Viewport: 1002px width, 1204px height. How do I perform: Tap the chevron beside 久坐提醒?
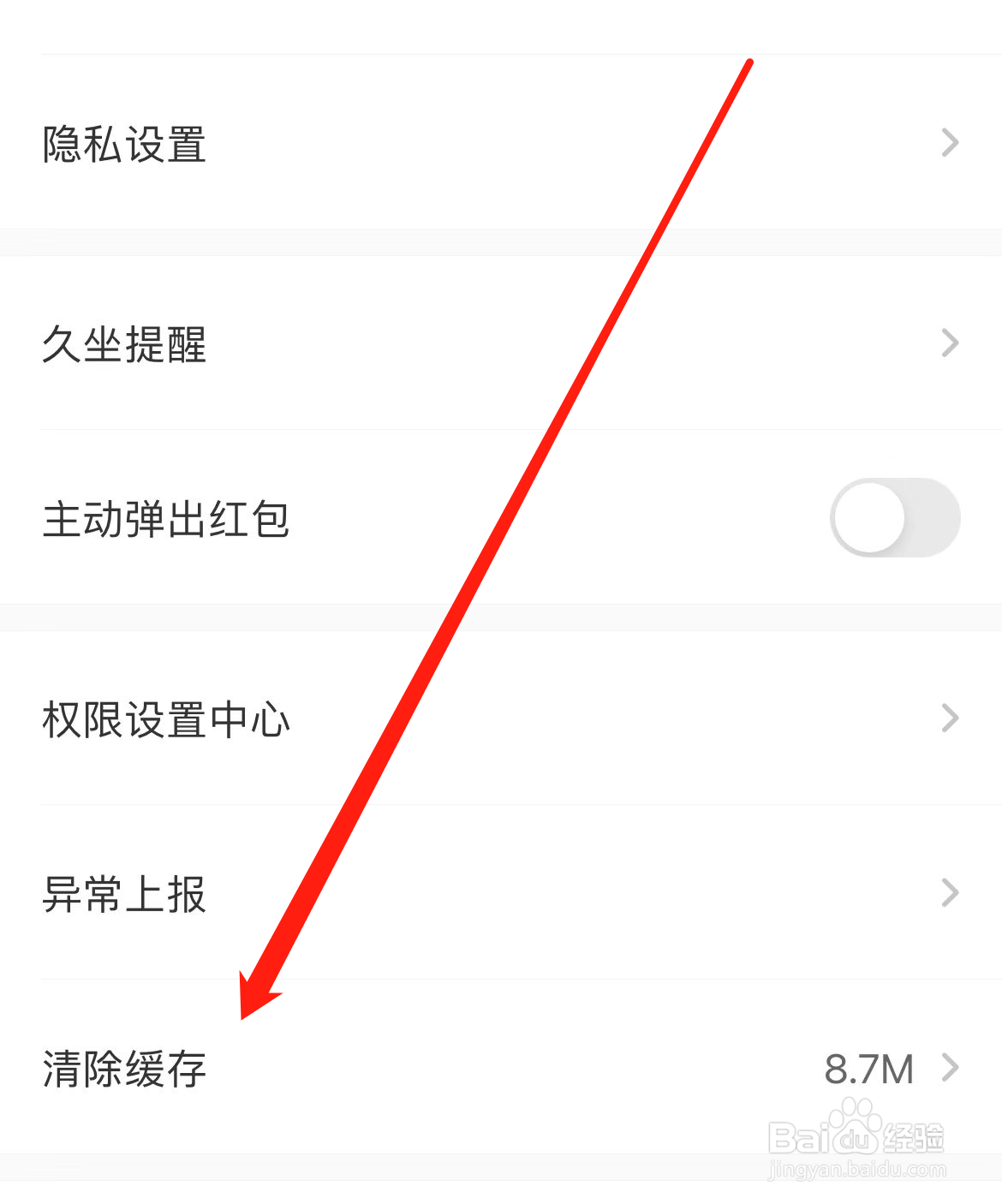(x=949, y=343)
